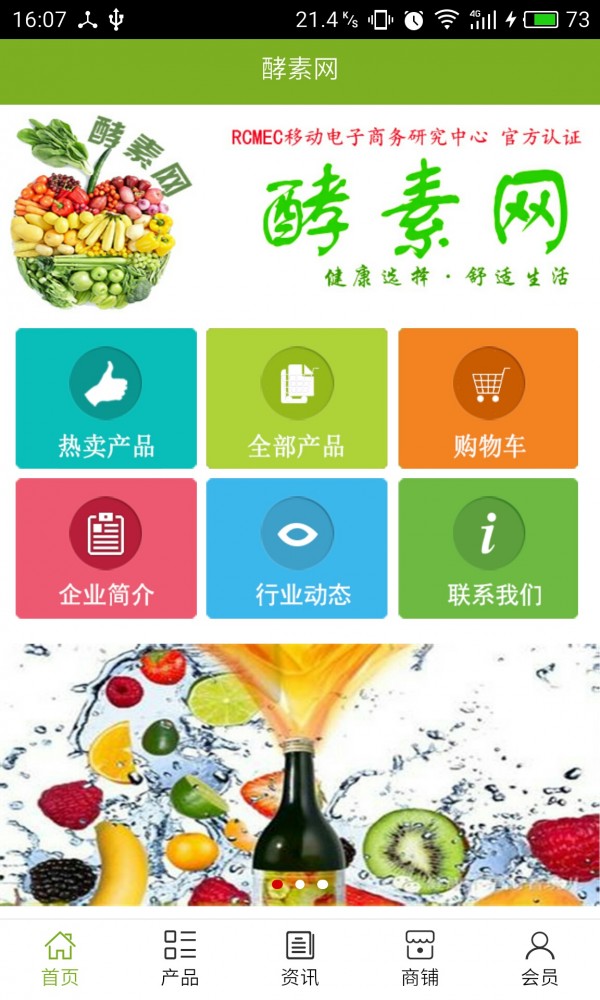
Task: Open the 行业动态 industry news tile
Action: [x=297, y=548]
